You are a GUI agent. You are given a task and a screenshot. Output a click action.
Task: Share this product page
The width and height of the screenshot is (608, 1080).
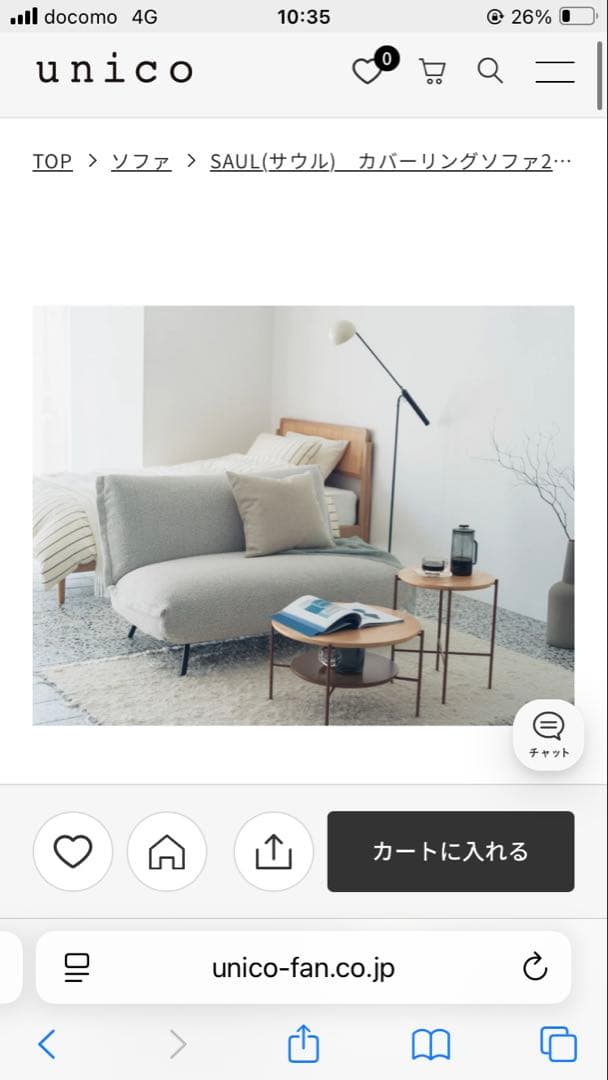(273, 852)
